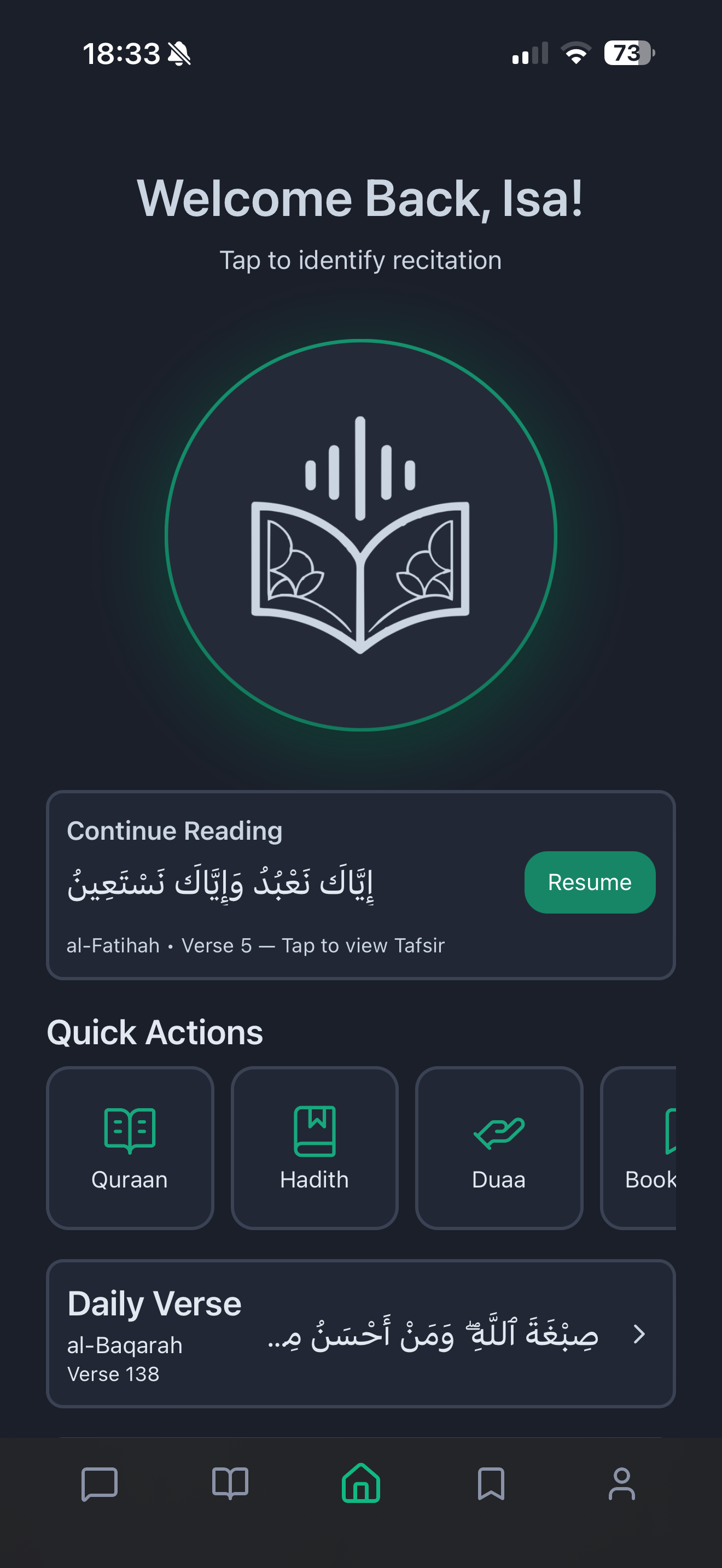Switch to the open book reading tab

point(230,1484)
